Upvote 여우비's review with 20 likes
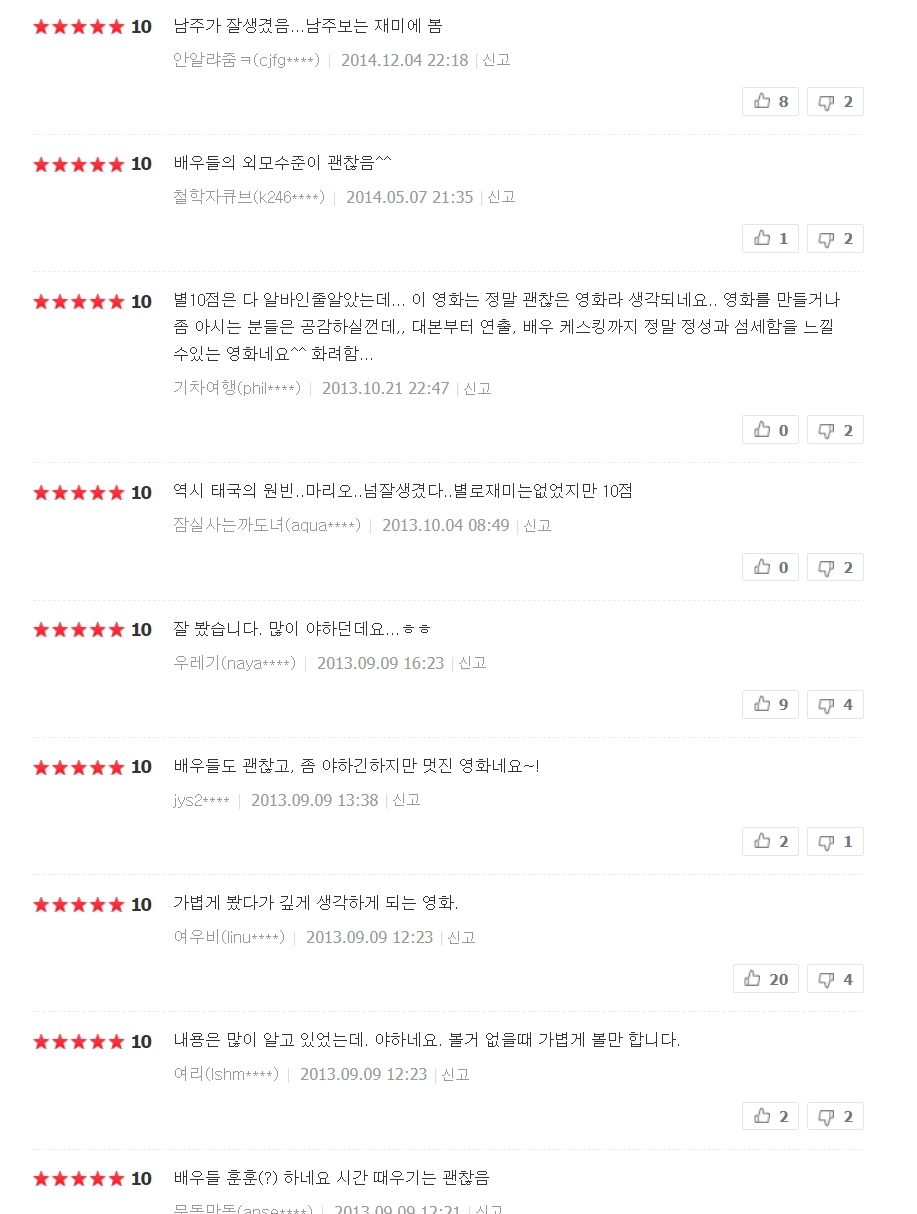The width and height of the screenshot is (917, 1214). pos(766,979)
